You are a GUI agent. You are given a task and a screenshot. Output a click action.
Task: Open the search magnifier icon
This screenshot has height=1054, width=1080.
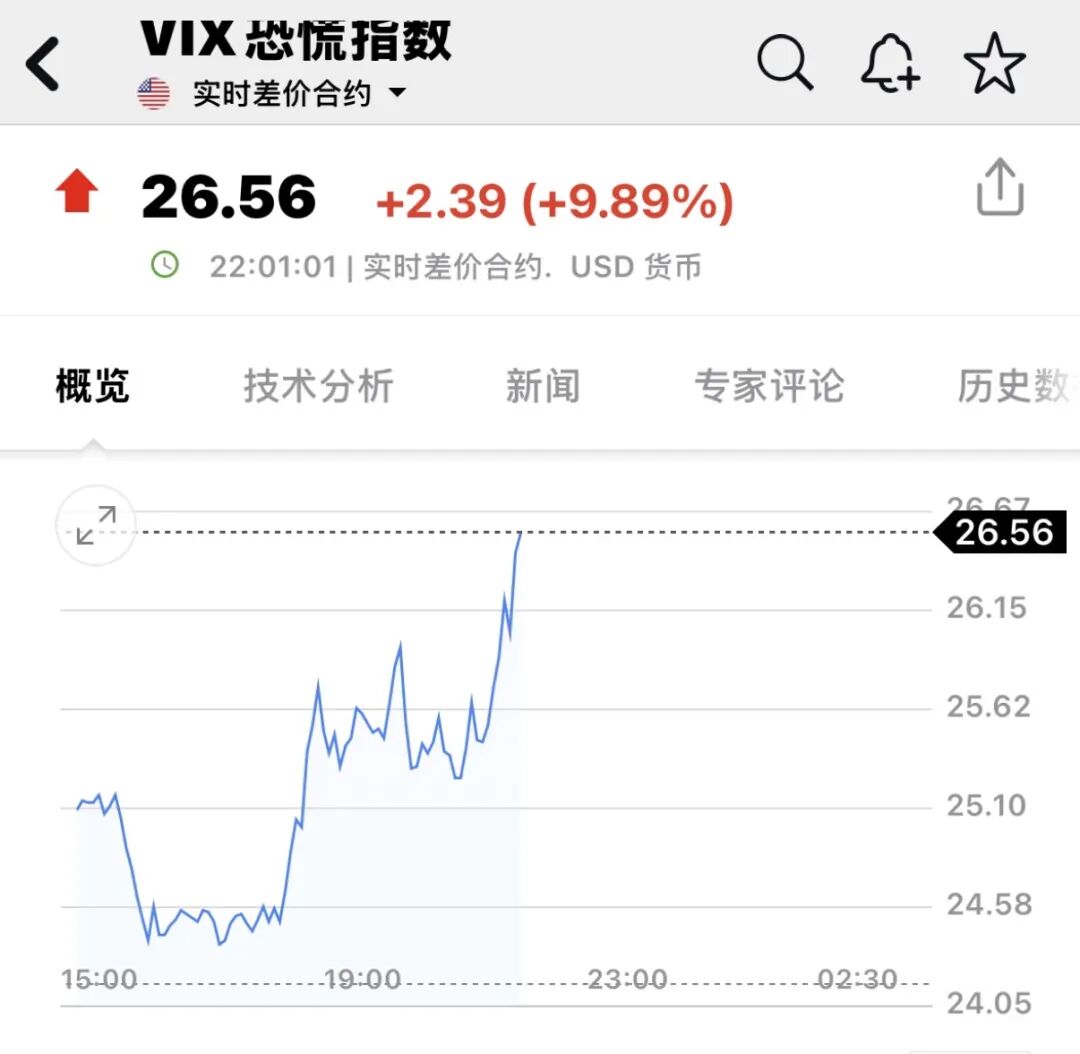(x=784, y=62)
